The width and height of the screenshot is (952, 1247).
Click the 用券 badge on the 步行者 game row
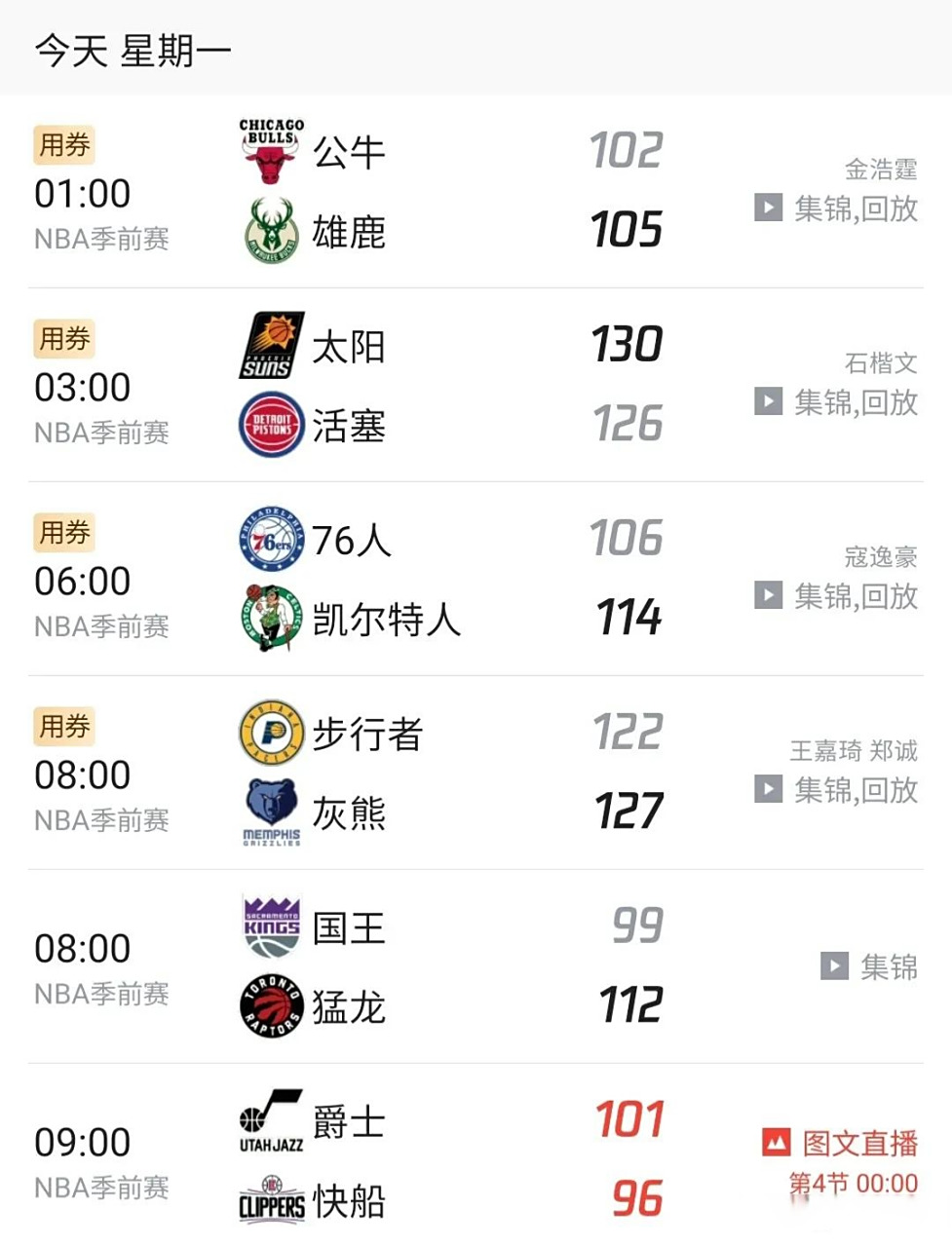click(64, 726)
